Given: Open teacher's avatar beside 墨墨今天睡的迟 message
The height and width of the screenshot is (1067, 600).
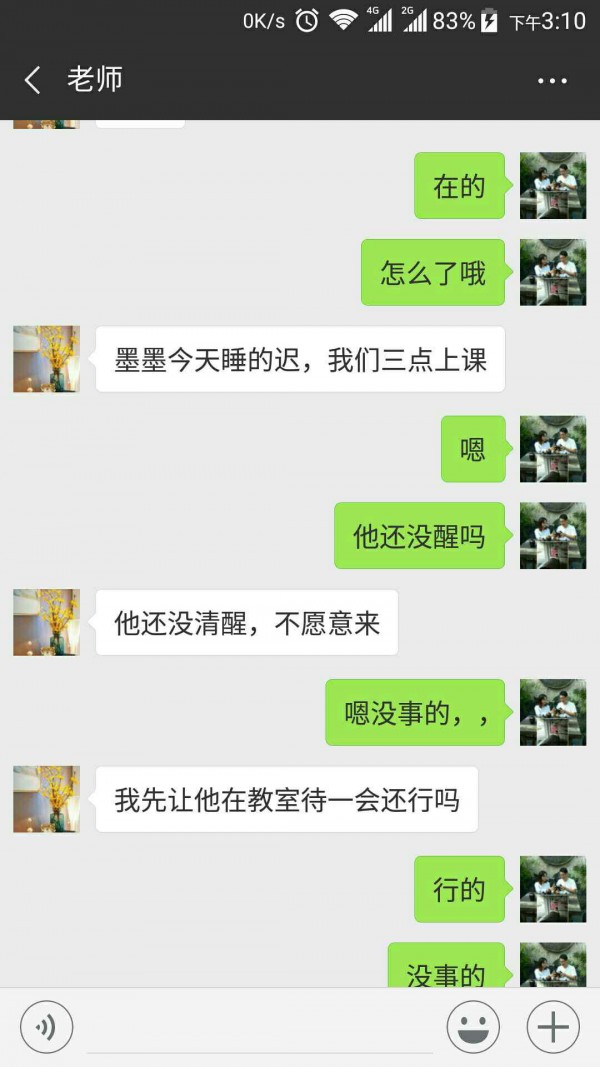Looking at the screenshot, I should click(x=46, y=359).
